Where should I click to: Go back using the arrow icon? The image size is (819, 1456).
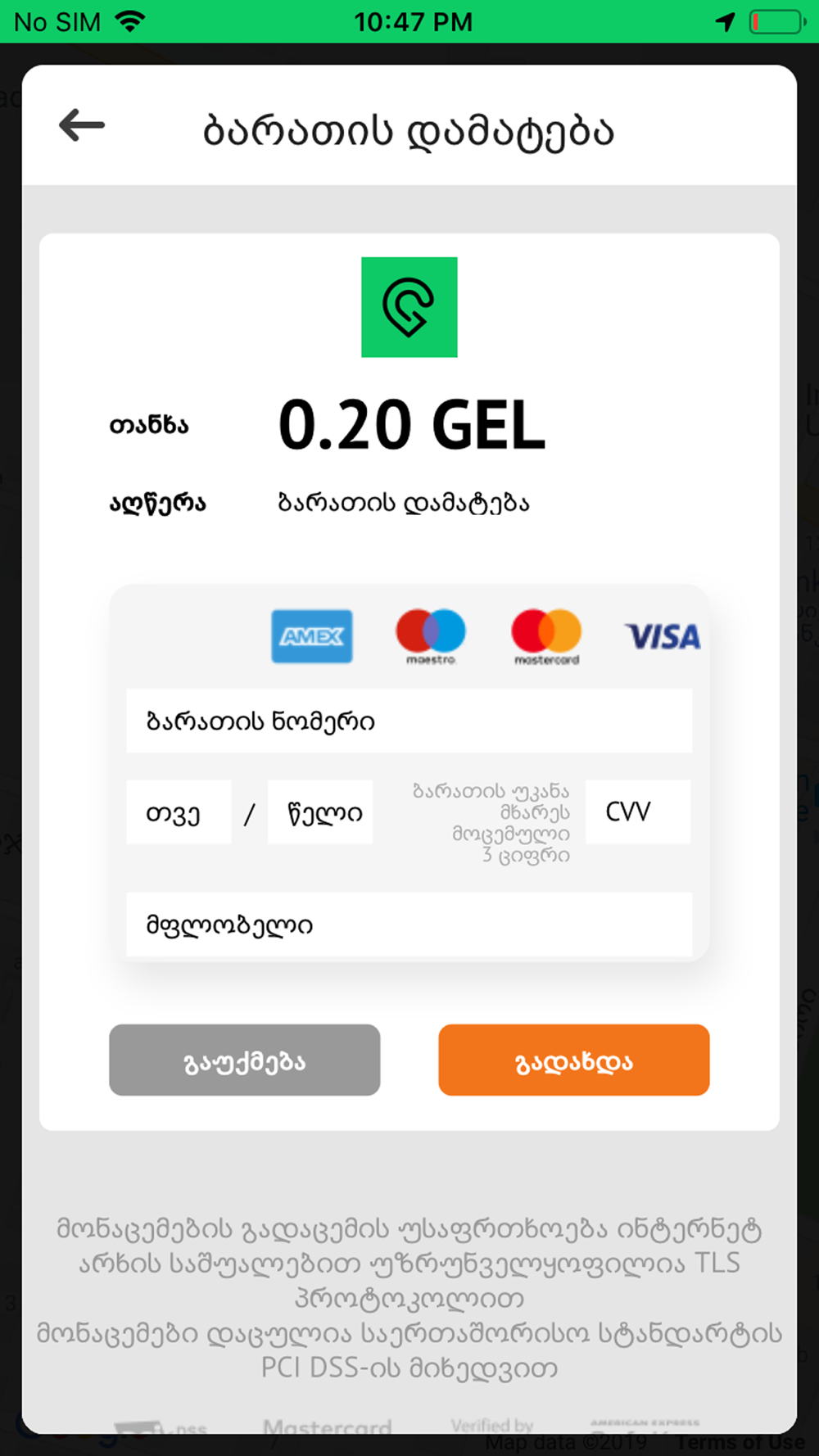[x=82, y=125]
